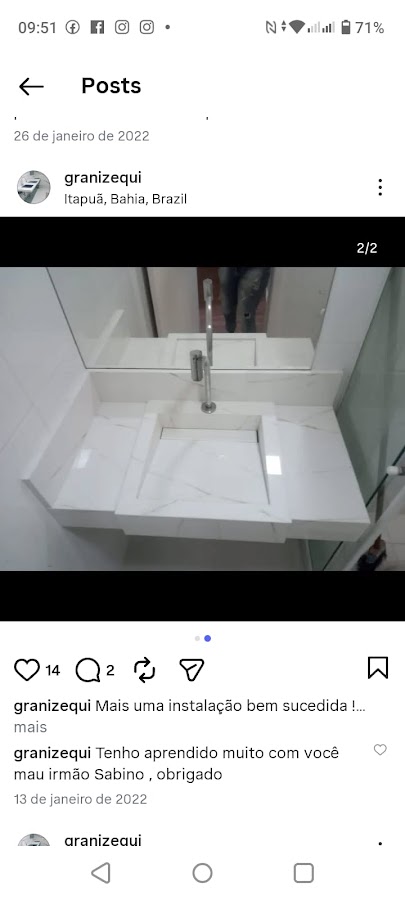Like the comment mentioning irmão Sabino
Screen dimensions: 405x900
click(380, 750)
